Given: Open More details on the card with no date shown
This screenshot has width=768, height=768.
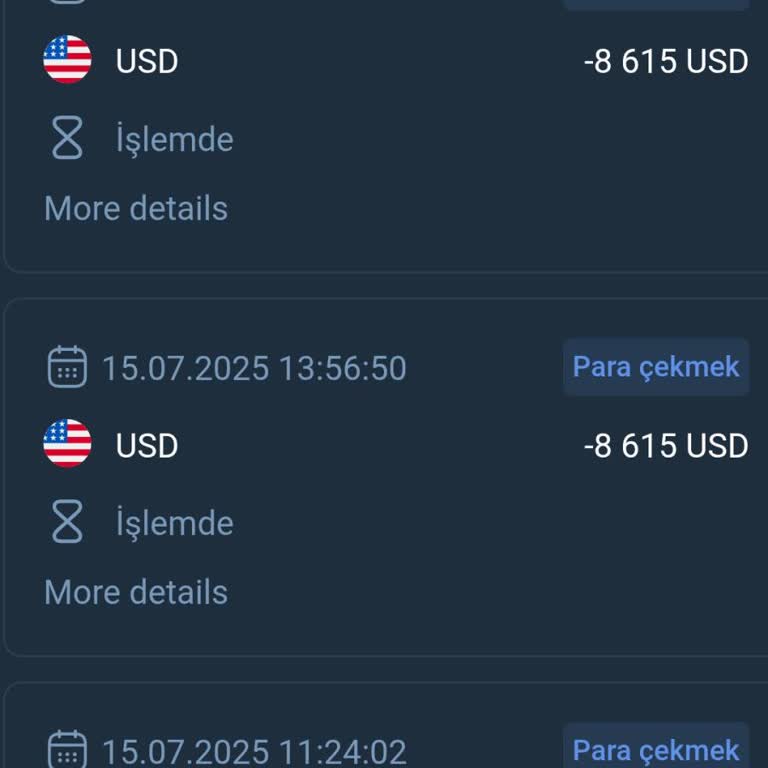Looking at the screenshot, I should [136, 208].
